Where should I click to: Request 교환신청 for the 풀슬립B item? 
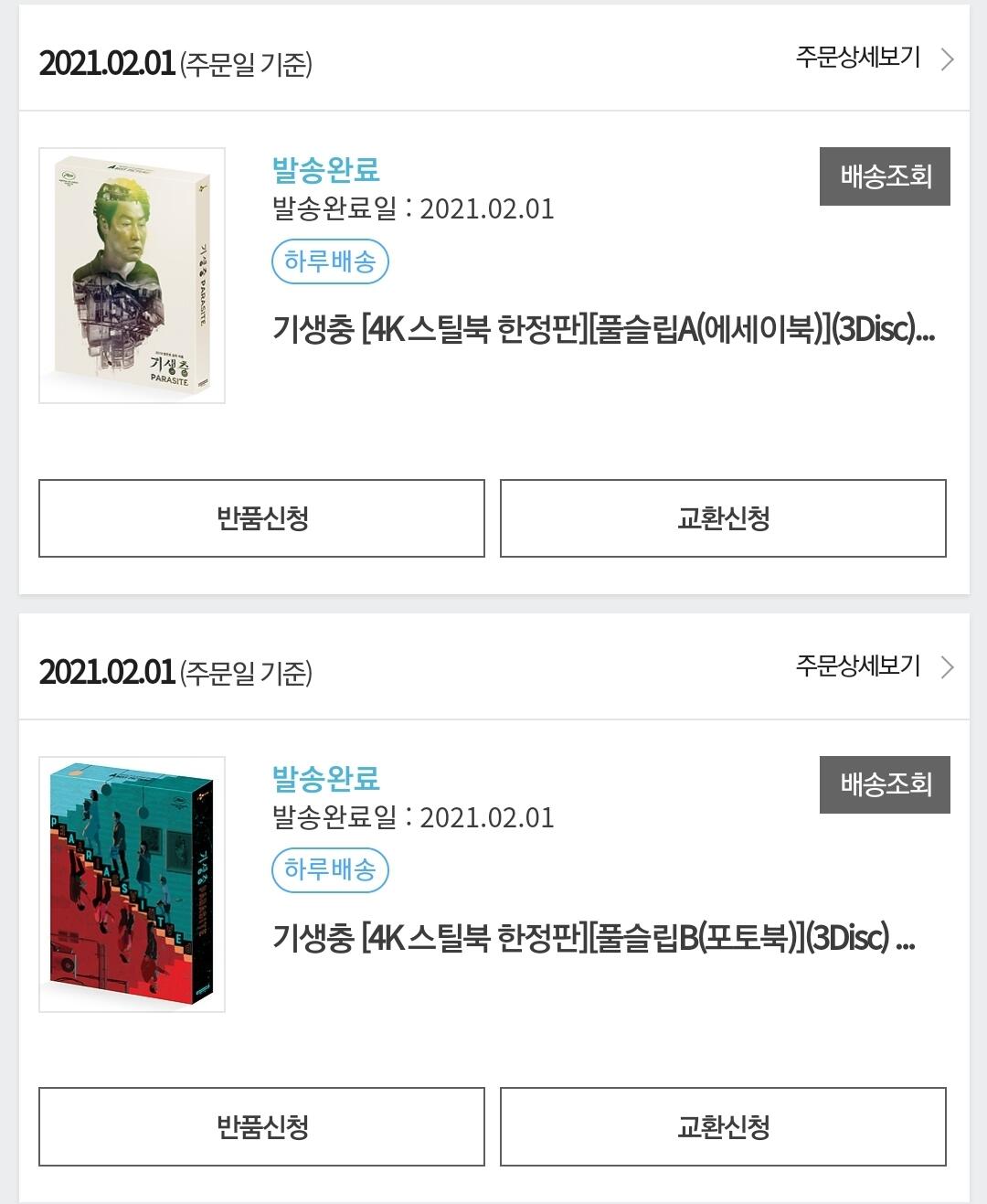pos(723,1126)
